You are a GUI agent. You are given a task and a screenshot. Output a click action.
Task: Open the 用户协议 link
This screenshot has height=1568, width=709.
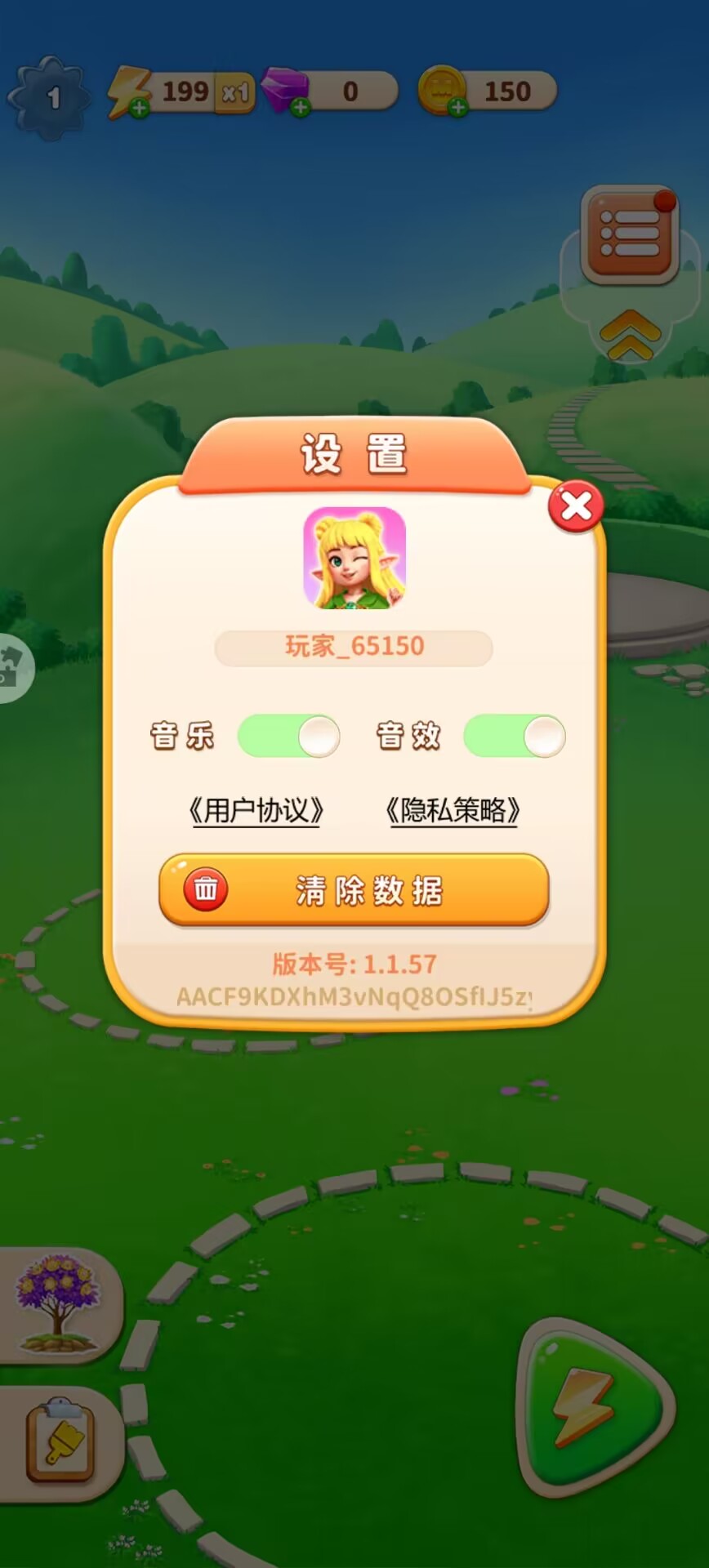256,811
